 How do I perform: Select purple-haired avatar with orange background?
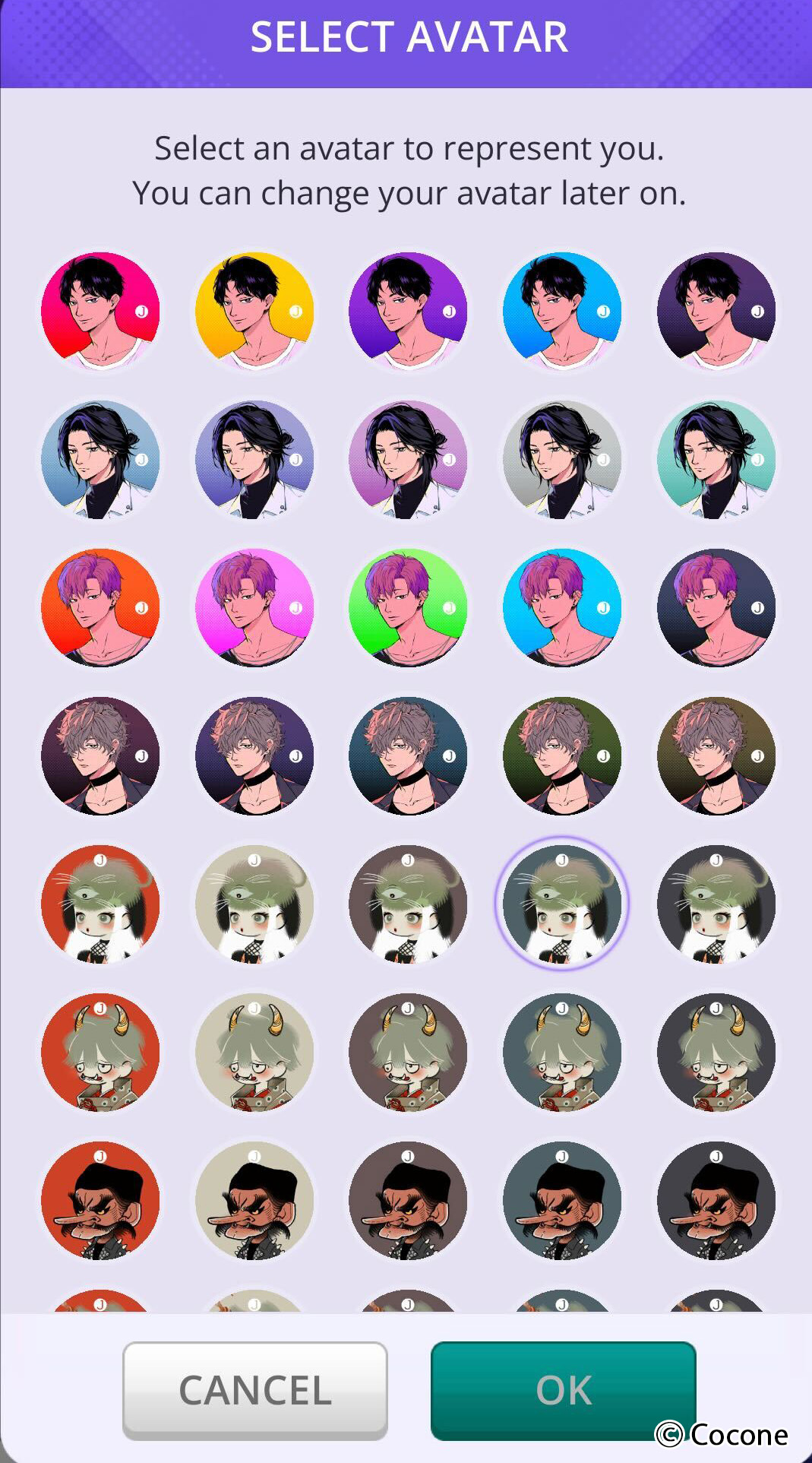tap(100, 608)
